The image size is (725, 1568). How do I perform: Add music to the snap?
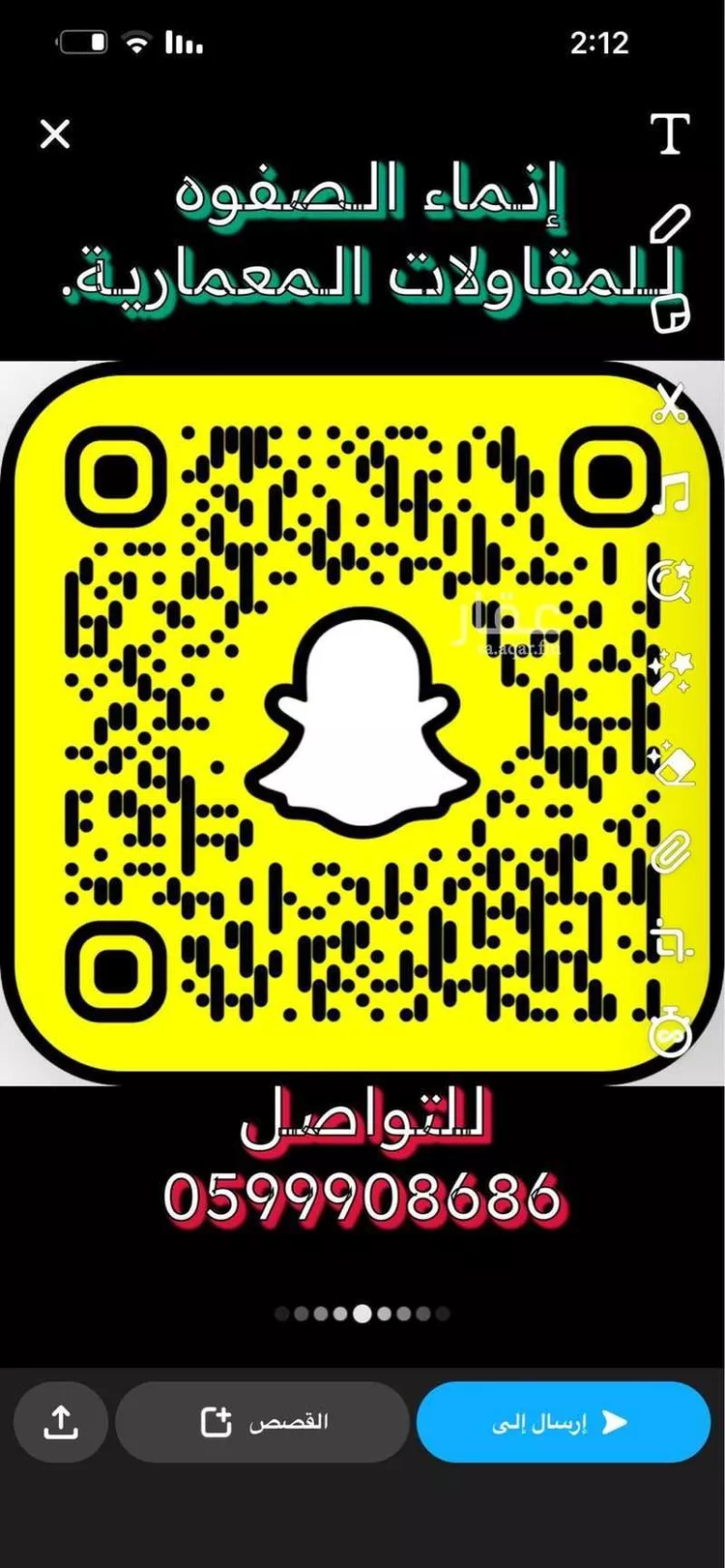tap(670, 492)
